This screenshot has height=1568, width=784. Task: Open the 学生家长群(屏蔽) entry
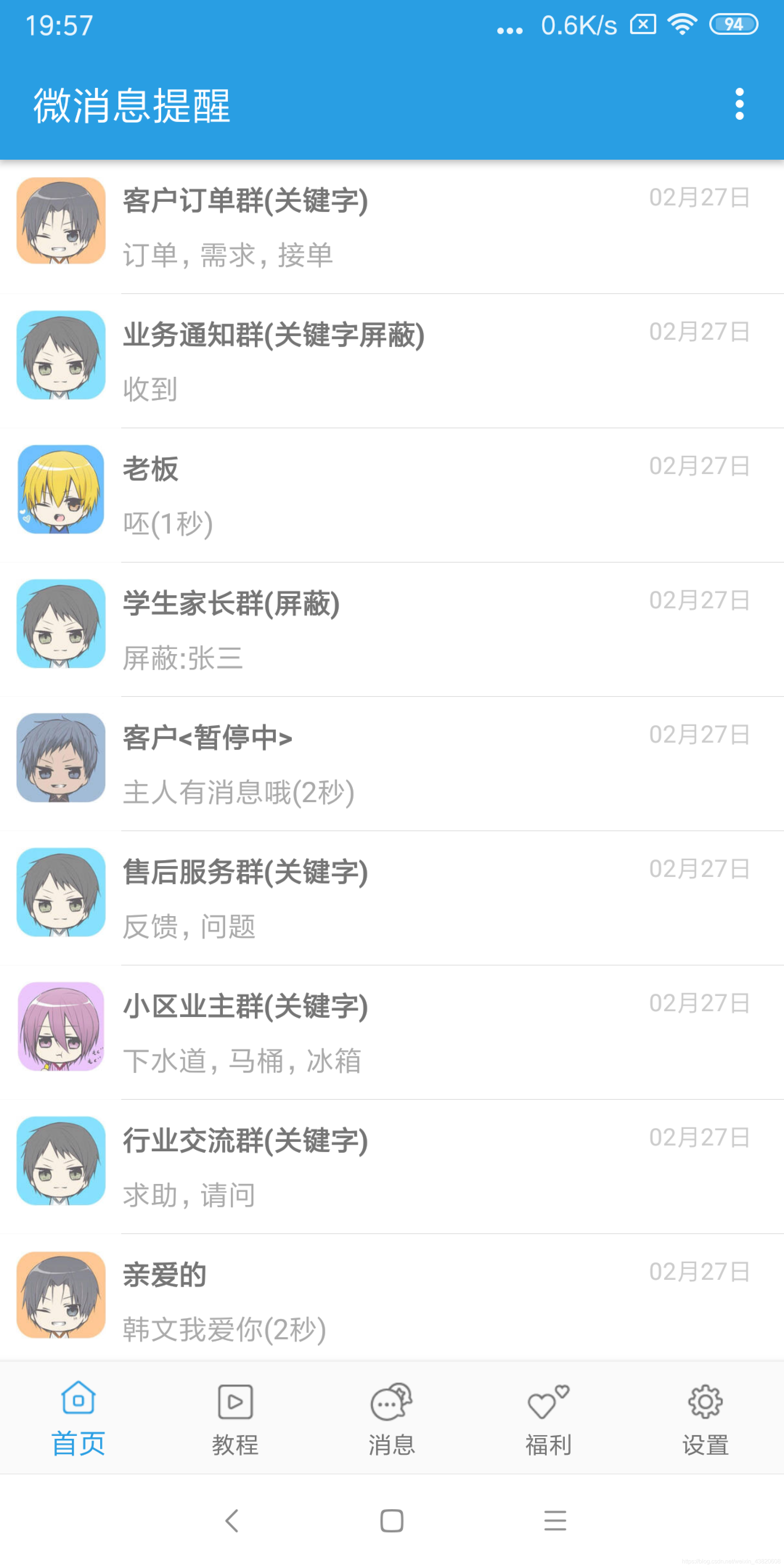point(389,629)
